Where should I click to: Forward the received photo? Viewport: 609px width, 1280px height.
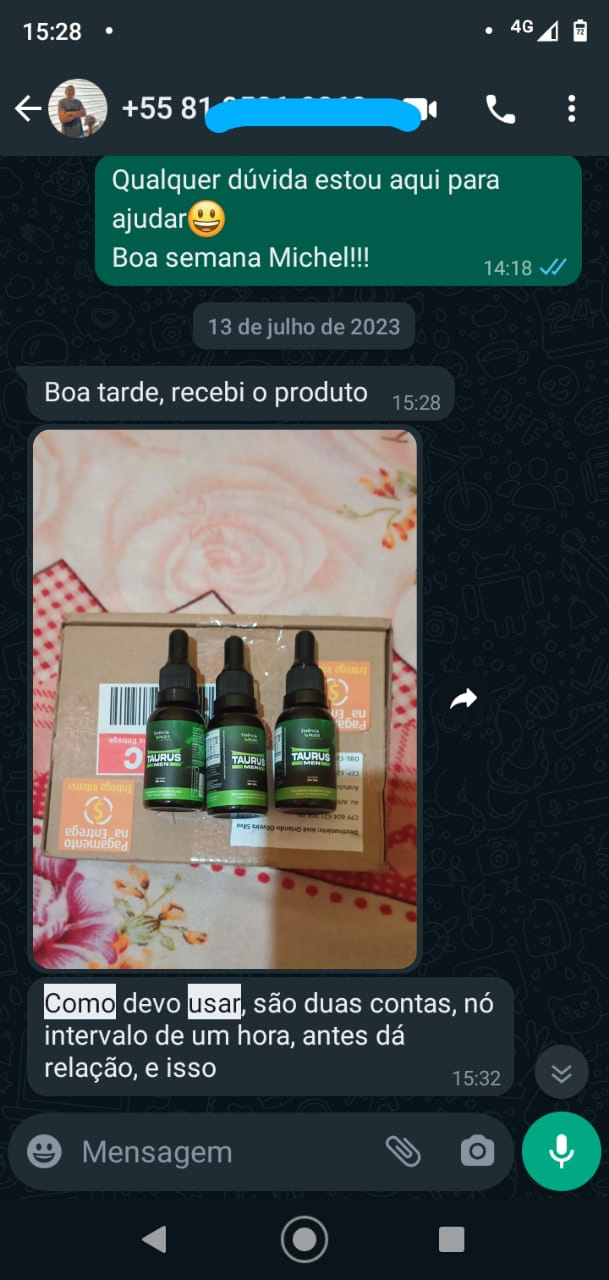click(x=463, y=700)
